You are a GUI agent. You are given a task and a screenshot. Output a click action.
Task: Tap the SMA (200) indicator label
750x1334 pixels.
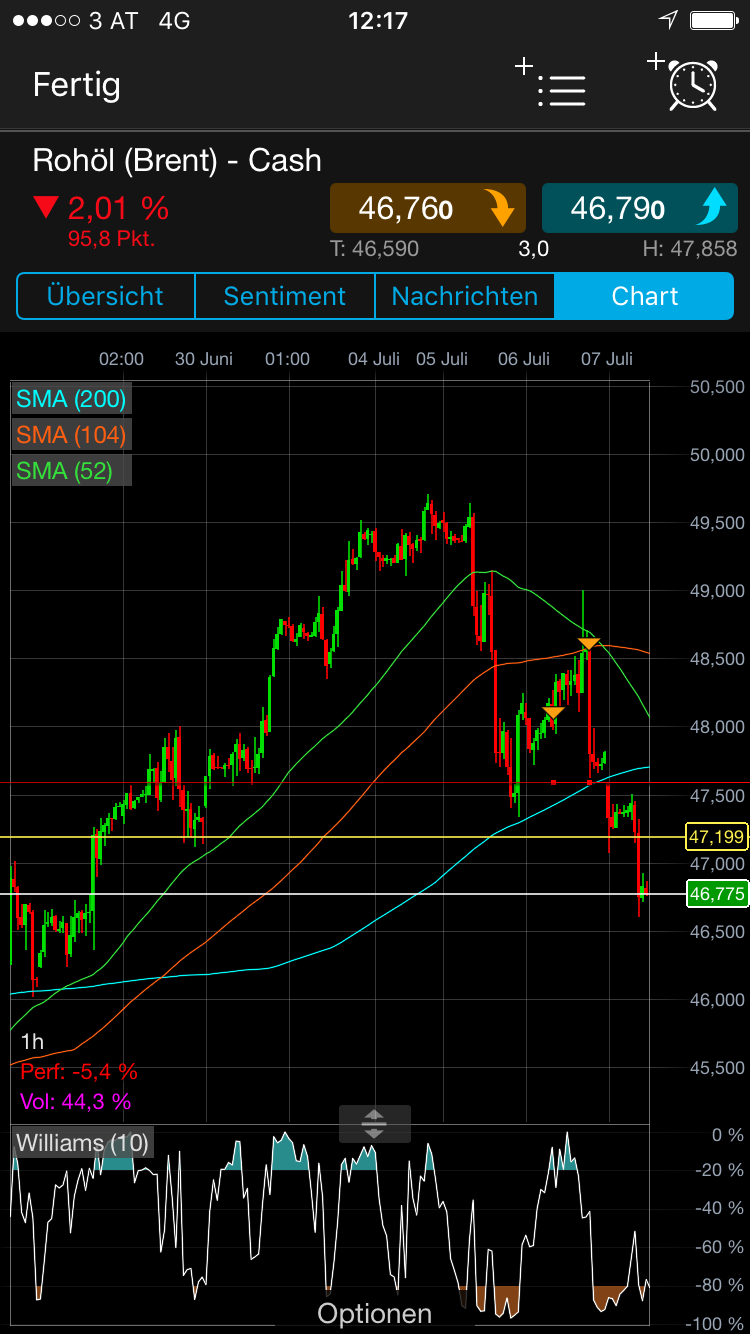(x=71, y=400)
